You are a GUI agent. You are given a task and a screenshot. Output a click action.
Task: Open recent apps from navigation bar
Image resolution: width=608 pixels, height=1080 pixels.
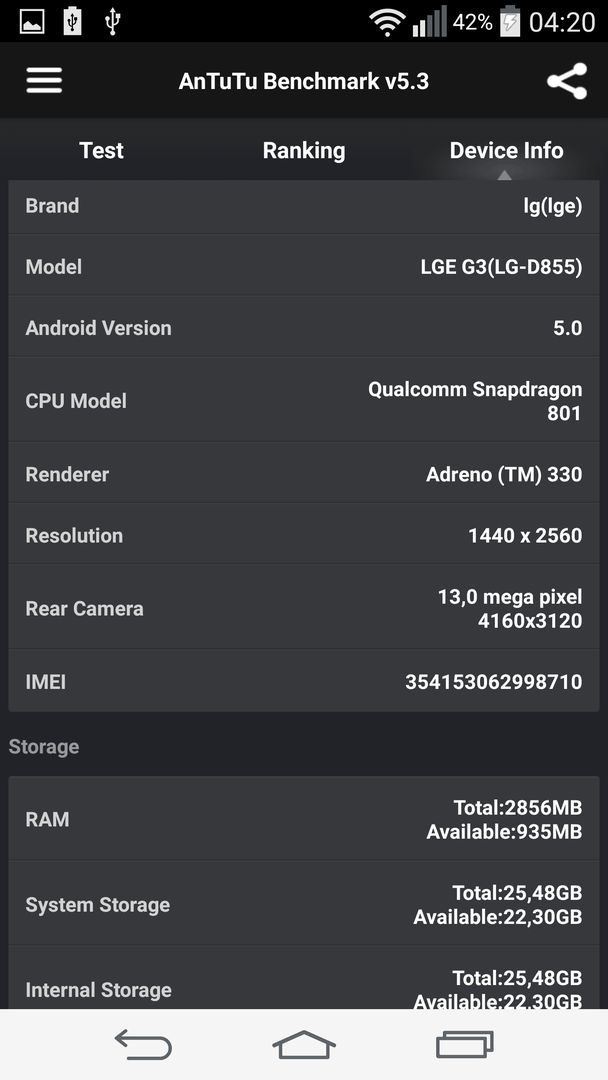[465, 1043]
